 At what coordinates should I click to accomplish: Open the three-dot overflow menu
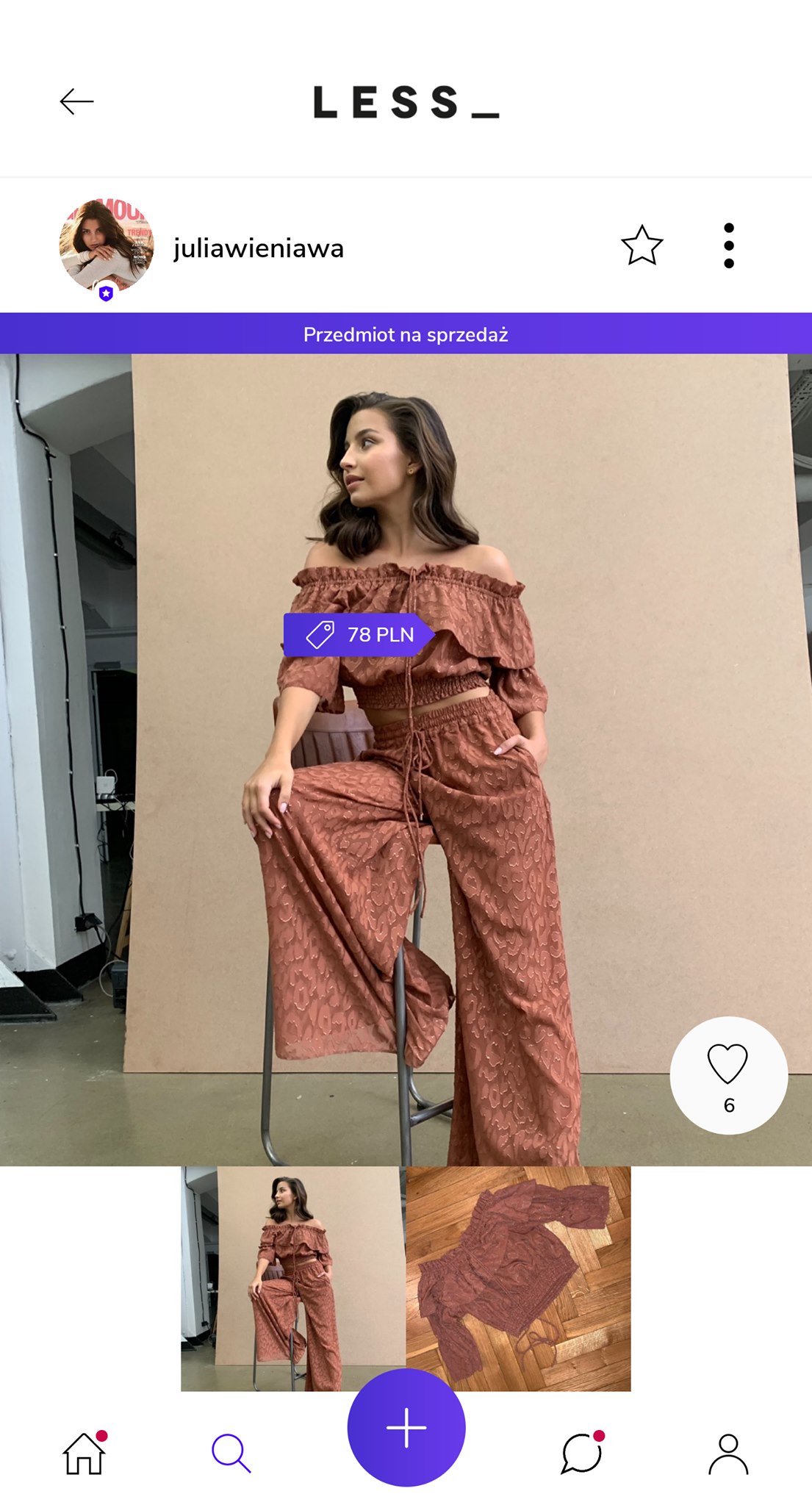(x=728, y=245)
